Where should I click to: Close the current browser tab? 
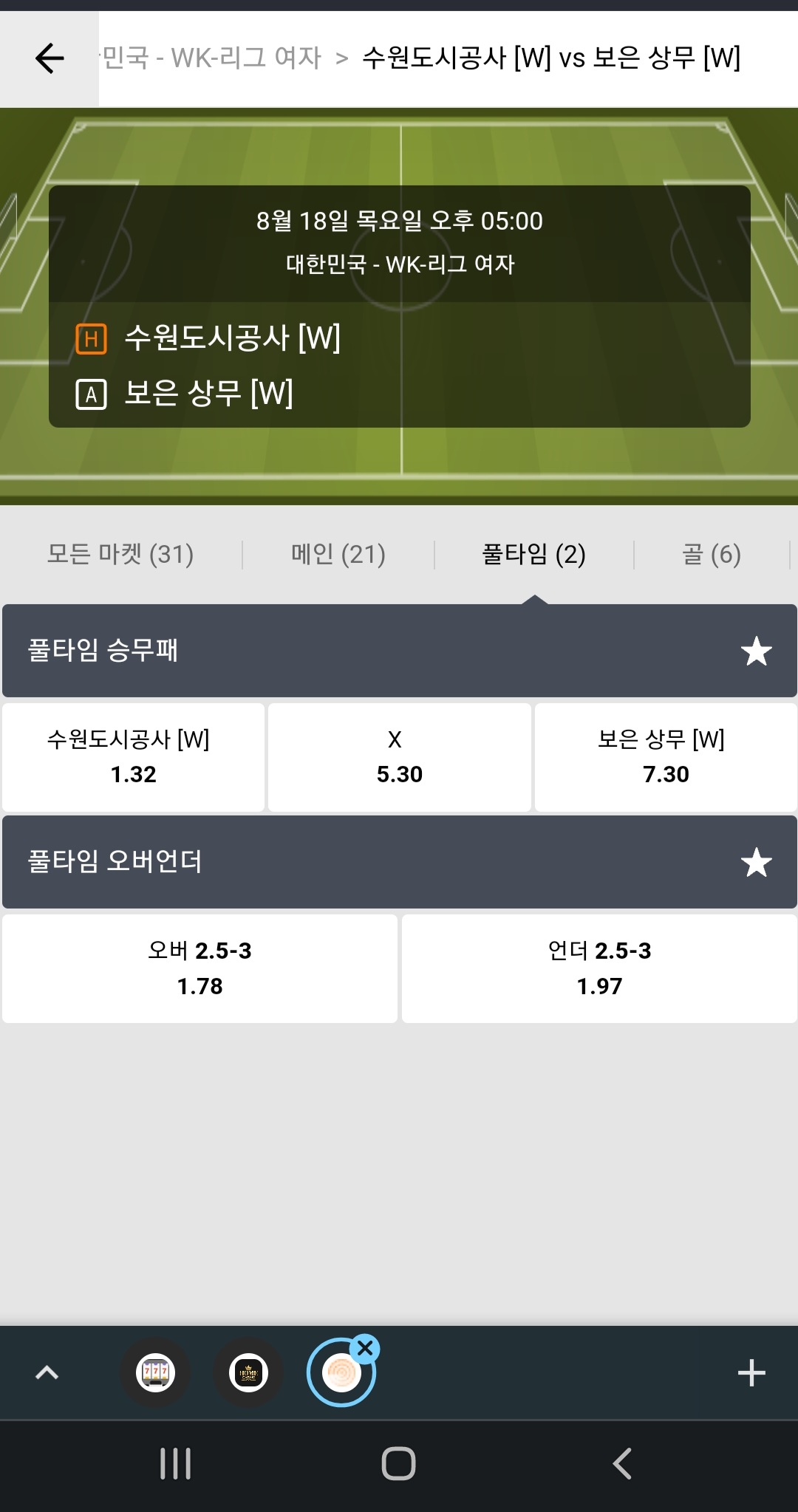365,1349
